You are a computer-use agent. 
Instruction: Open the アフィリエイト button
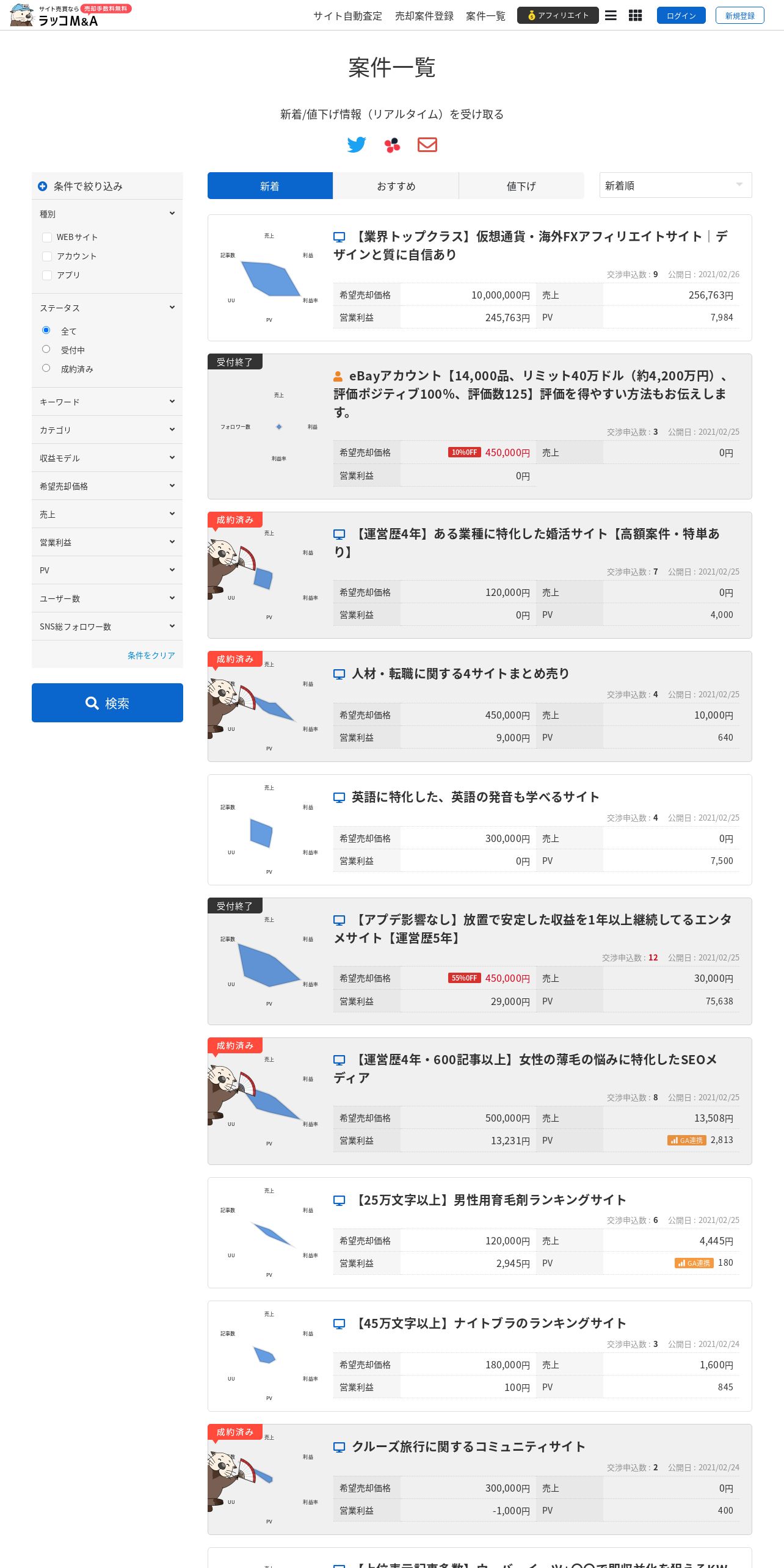558,15
